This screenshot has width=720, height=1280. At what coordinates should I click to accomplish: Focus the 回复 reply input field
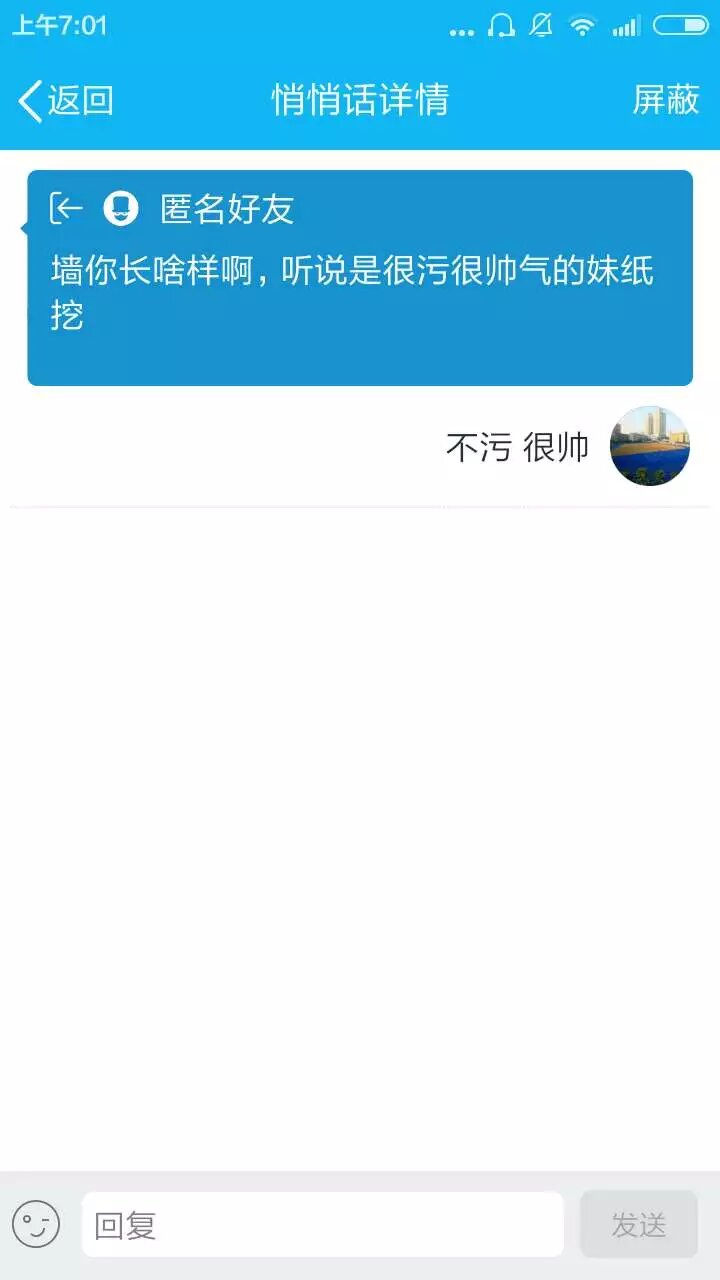pyautogui.click(x=322, y=1224)
